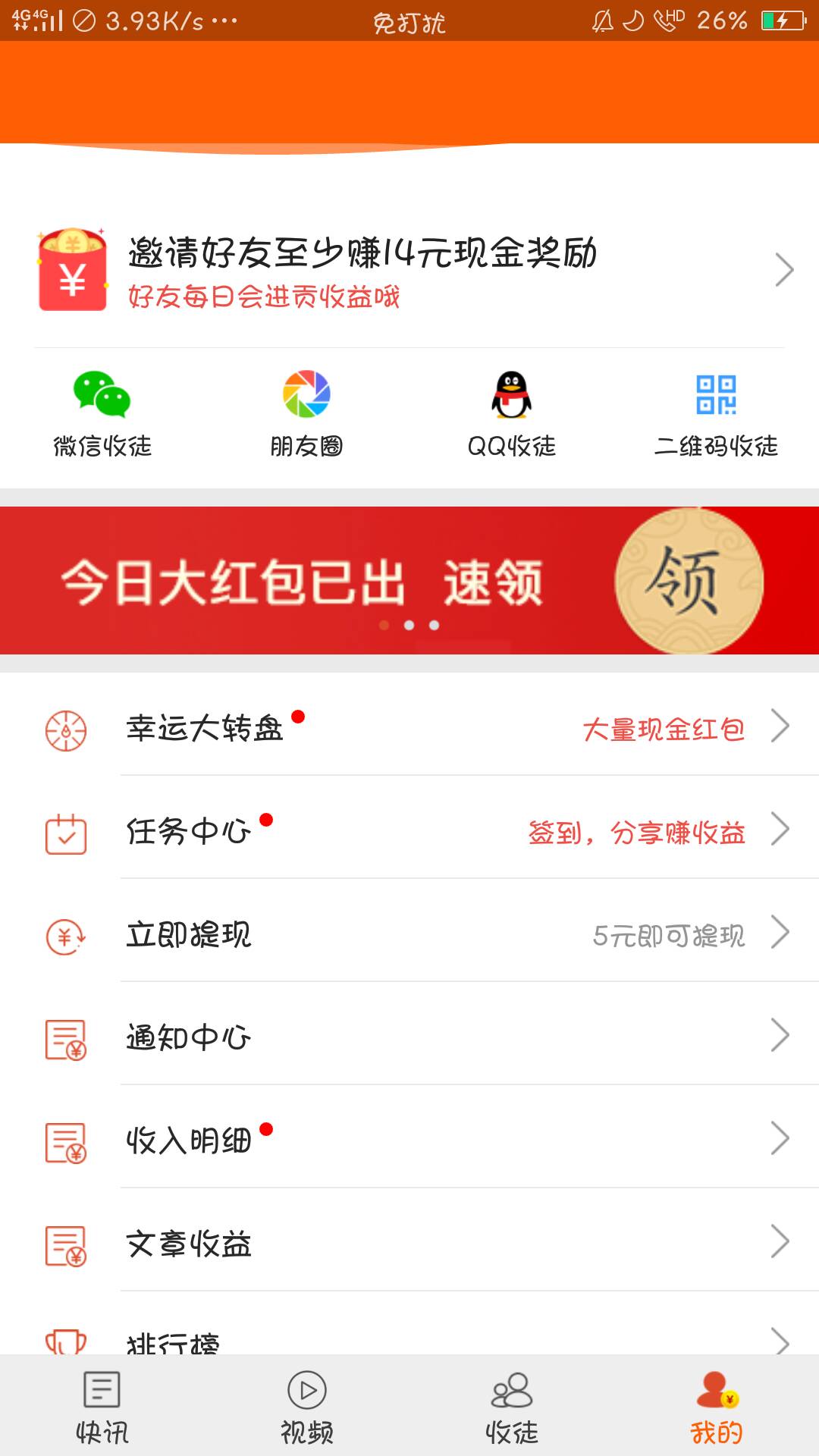Open 签到，分享赚收益 link
Viewport: 819px width, 1456px height.
click(x=637, y=833)
